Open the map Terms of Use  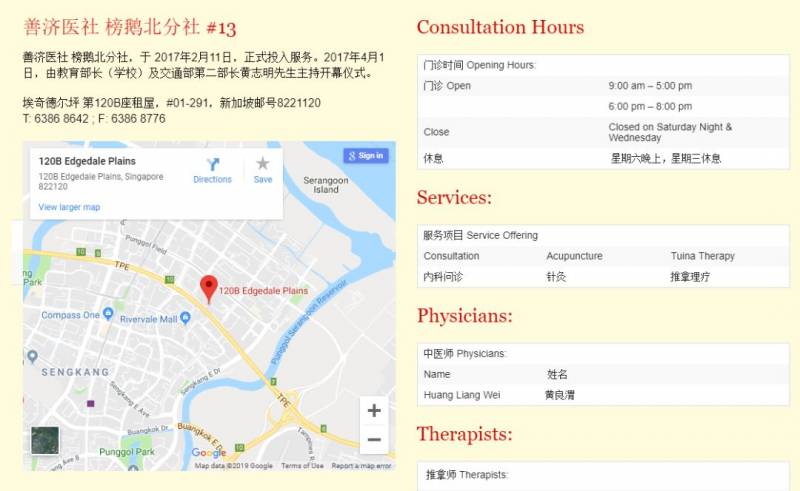pos(302,466)
